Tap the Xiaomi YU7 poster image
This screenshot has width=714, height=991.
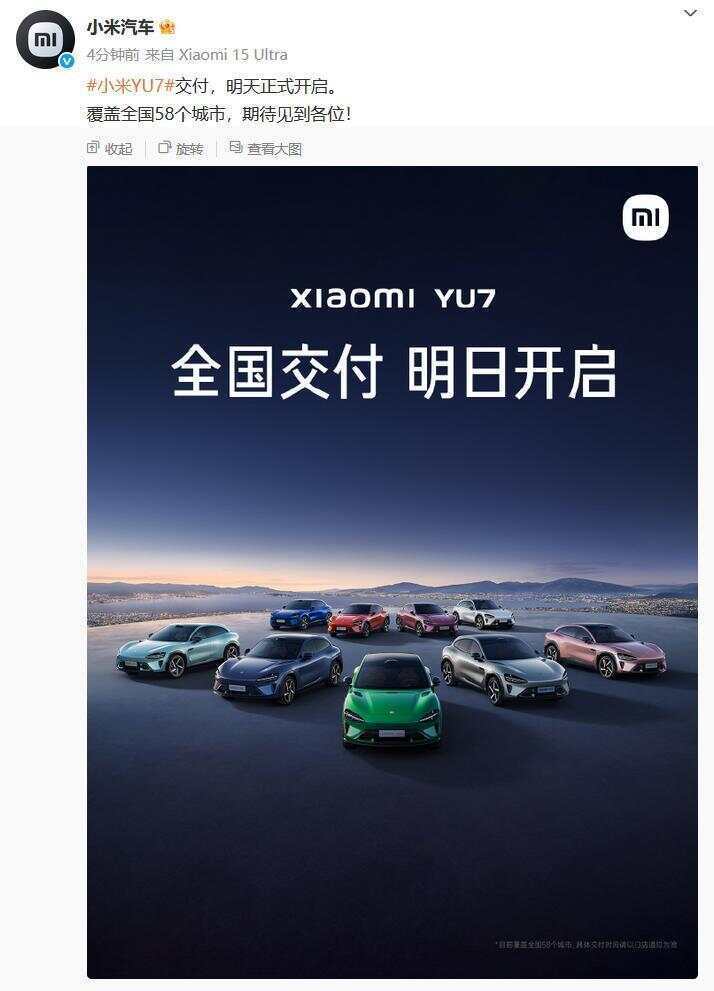392,570
